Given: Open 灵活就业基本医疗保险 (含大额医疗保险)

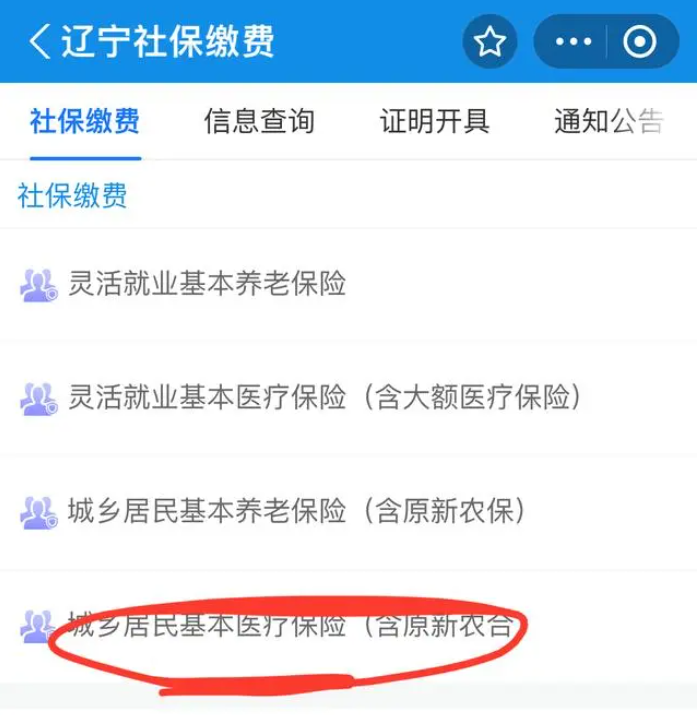Looking at the screenshot, I should (x=324, y=398).
